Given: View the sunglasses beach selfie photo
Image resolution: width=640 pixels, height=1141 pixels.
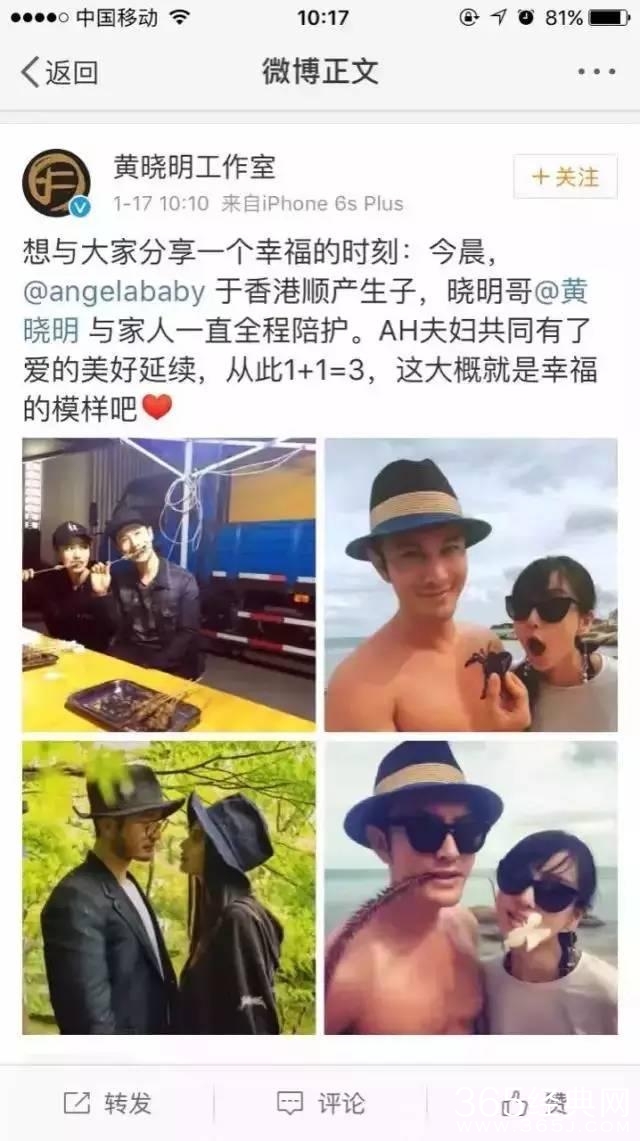Looking at the screenshot, I should tap(471, 887).
